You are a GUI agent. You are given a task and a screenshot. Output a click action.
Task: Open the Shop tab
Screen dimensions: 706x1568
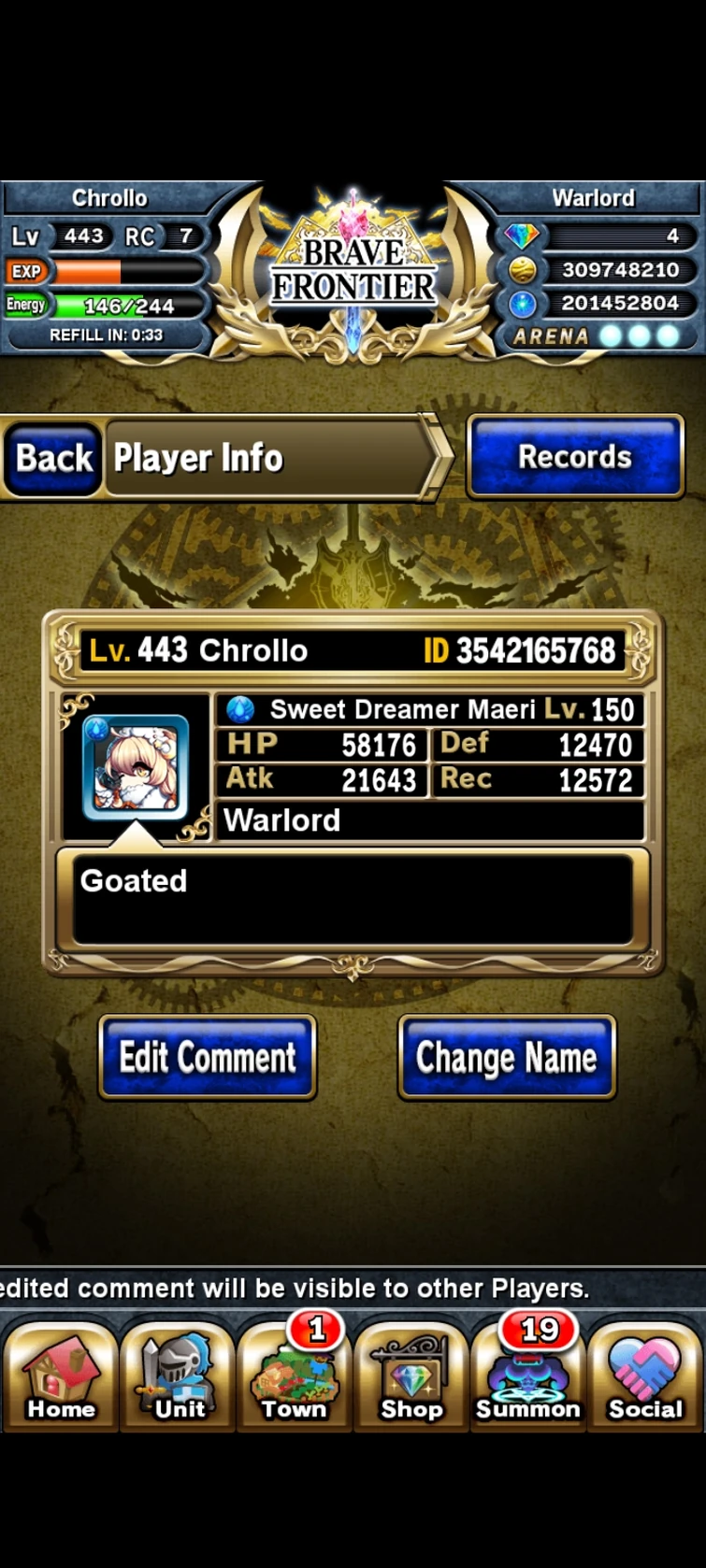click(x=411, y=1377)
